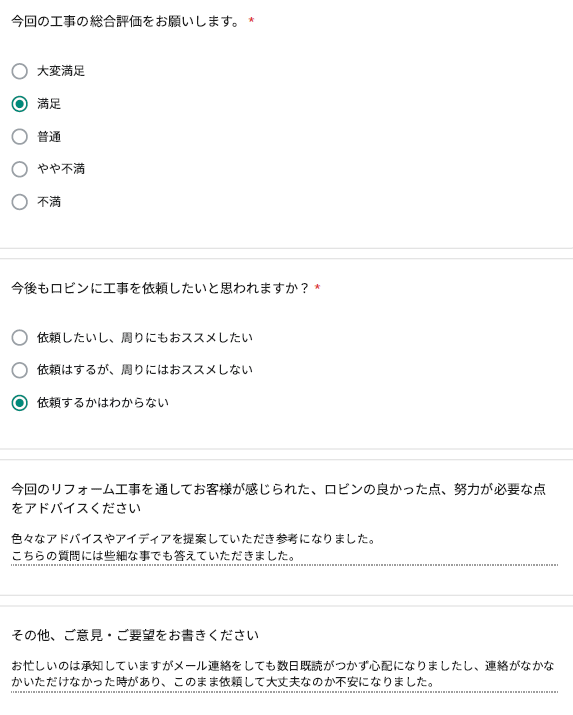Select 依頼はするが、周りにはおススメしない
Viewport: 573px width, 715px height.
(x=20, y=370)
